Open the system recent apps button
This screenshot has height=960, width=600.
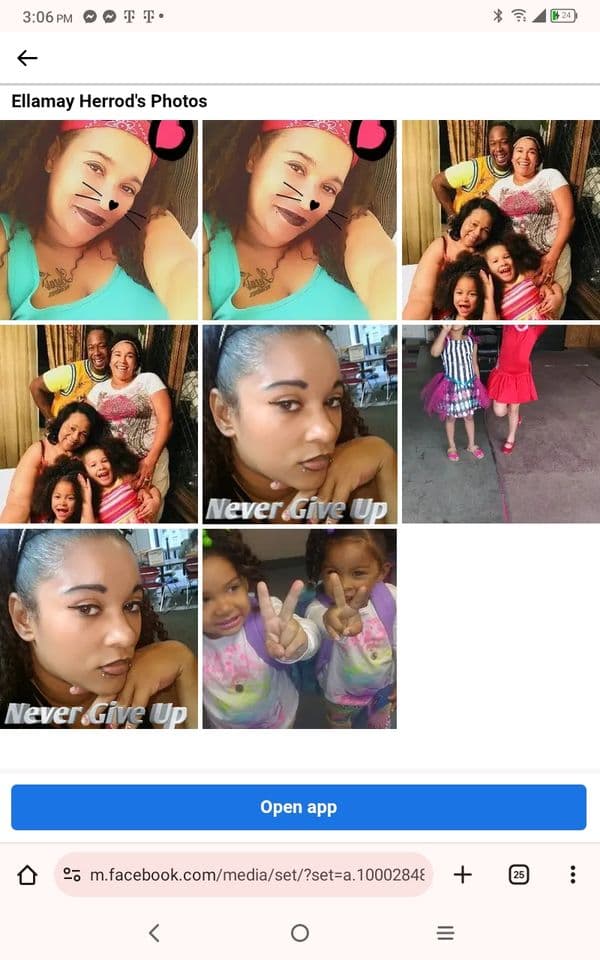coord(446,933)
